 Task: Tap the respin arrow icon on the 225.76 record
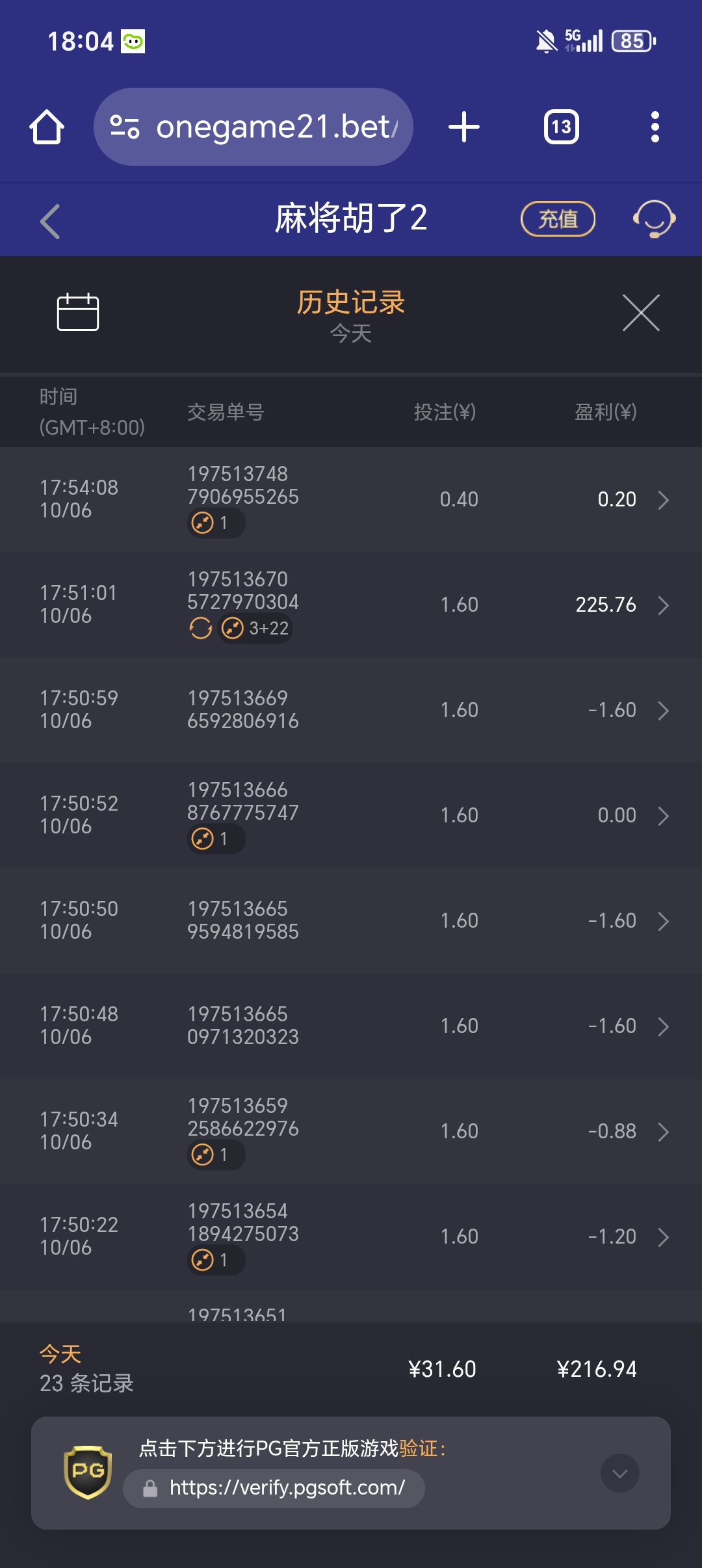(201, 628)
